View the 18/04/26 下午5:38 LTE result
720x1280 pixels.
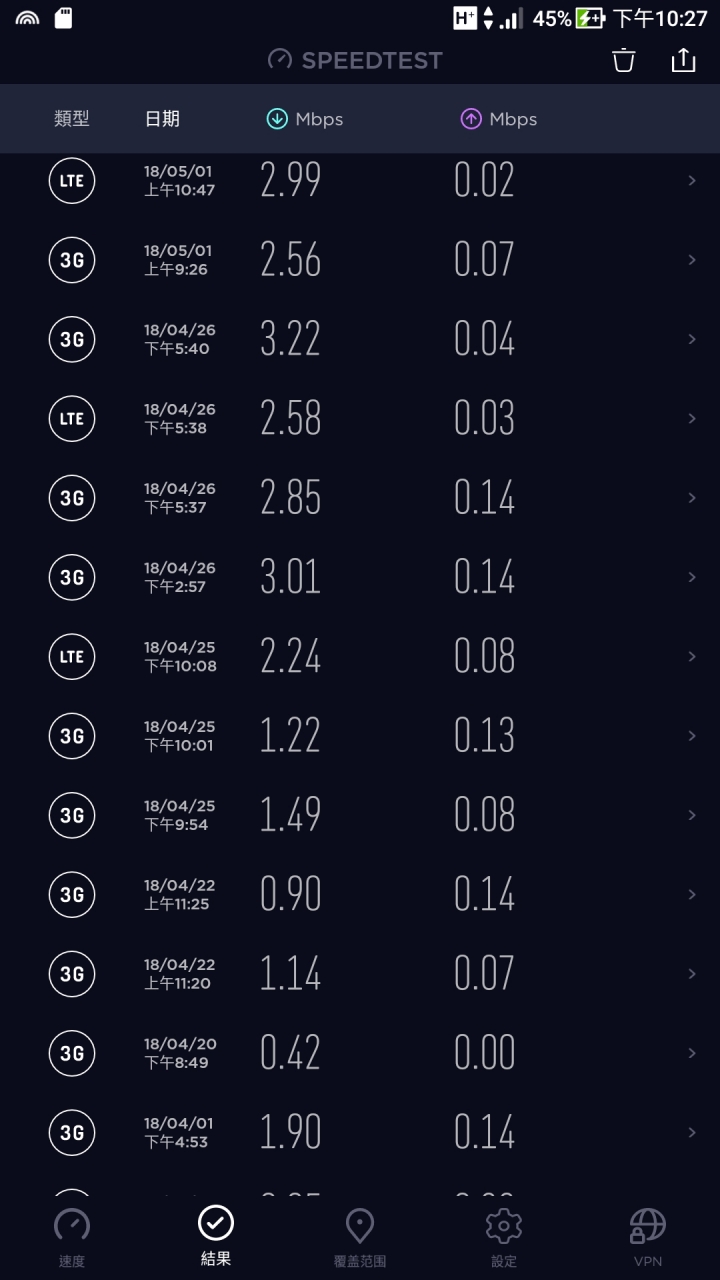(360, 418)
